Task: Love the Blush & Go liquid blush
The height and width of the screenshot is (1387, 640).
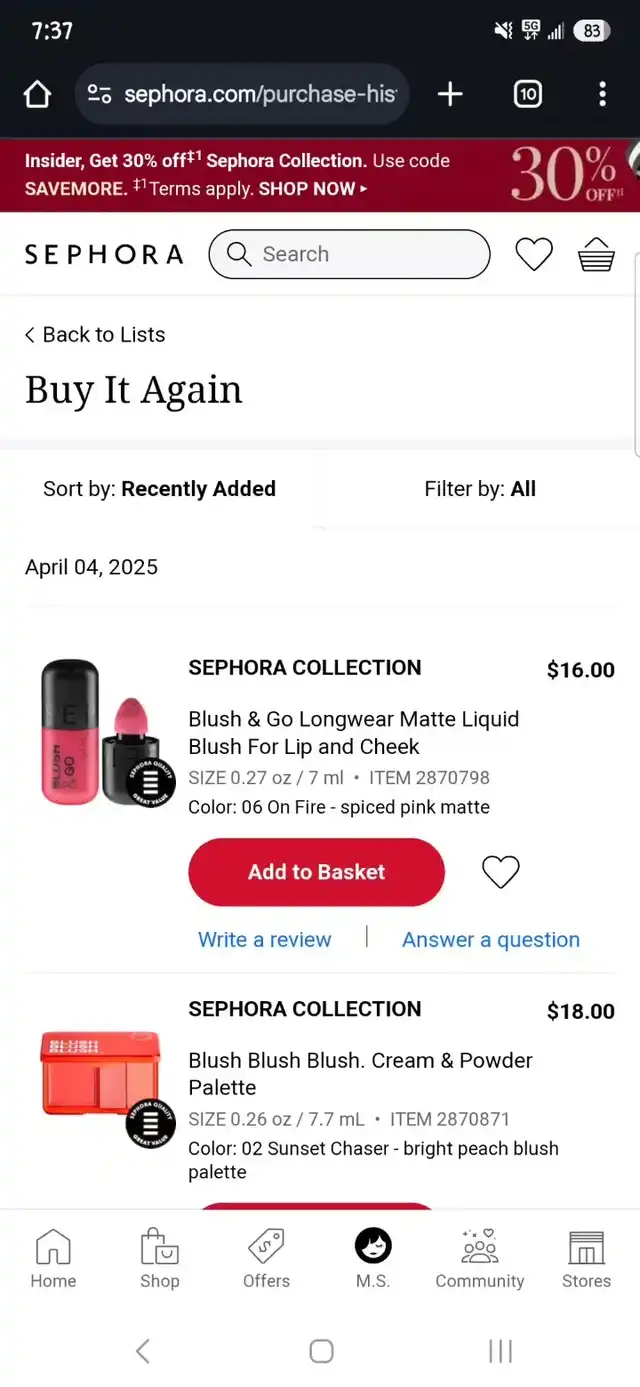Action: point(501,872)
